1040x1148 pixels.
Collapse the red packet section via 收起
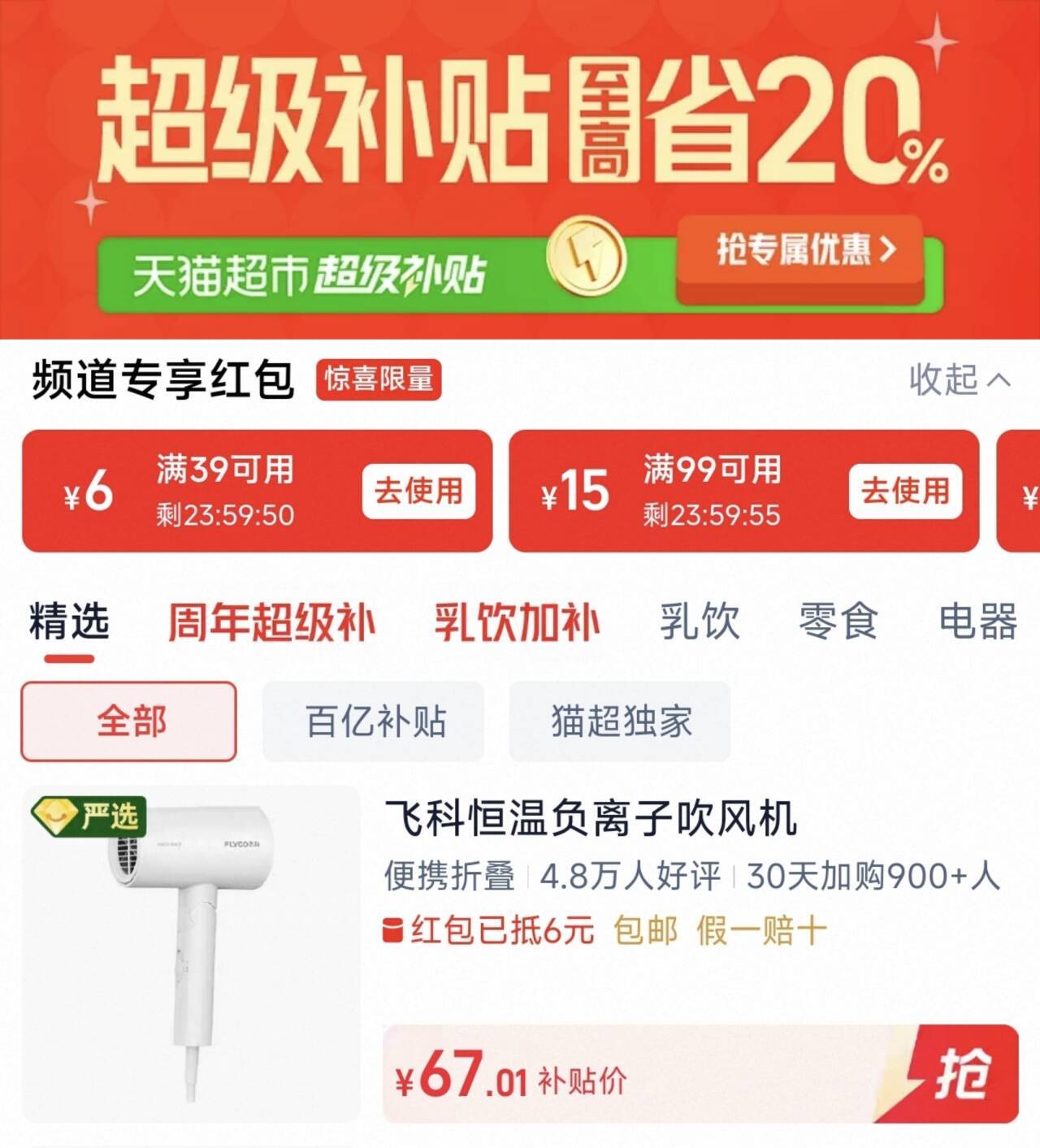click(960, 379)
